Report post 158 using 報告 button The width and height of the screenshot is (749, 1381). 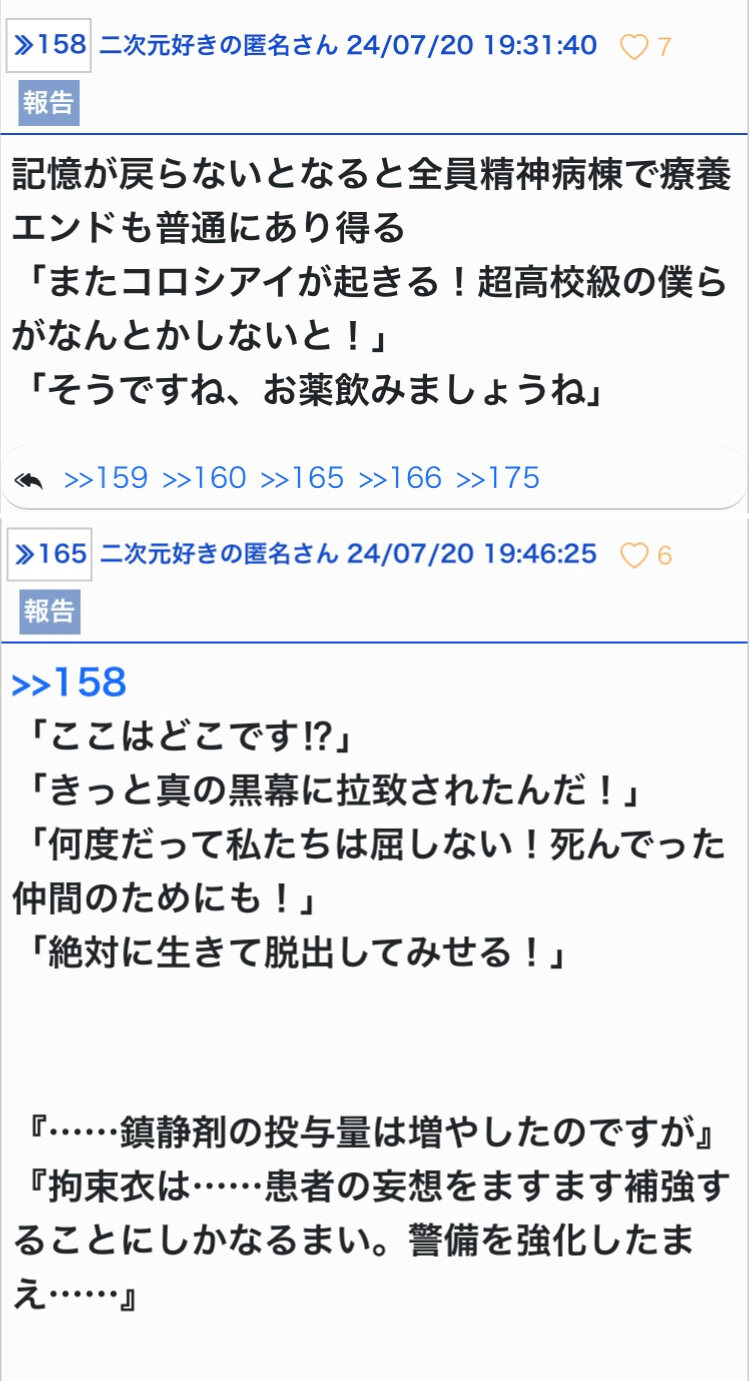click(x=49, y=103)
